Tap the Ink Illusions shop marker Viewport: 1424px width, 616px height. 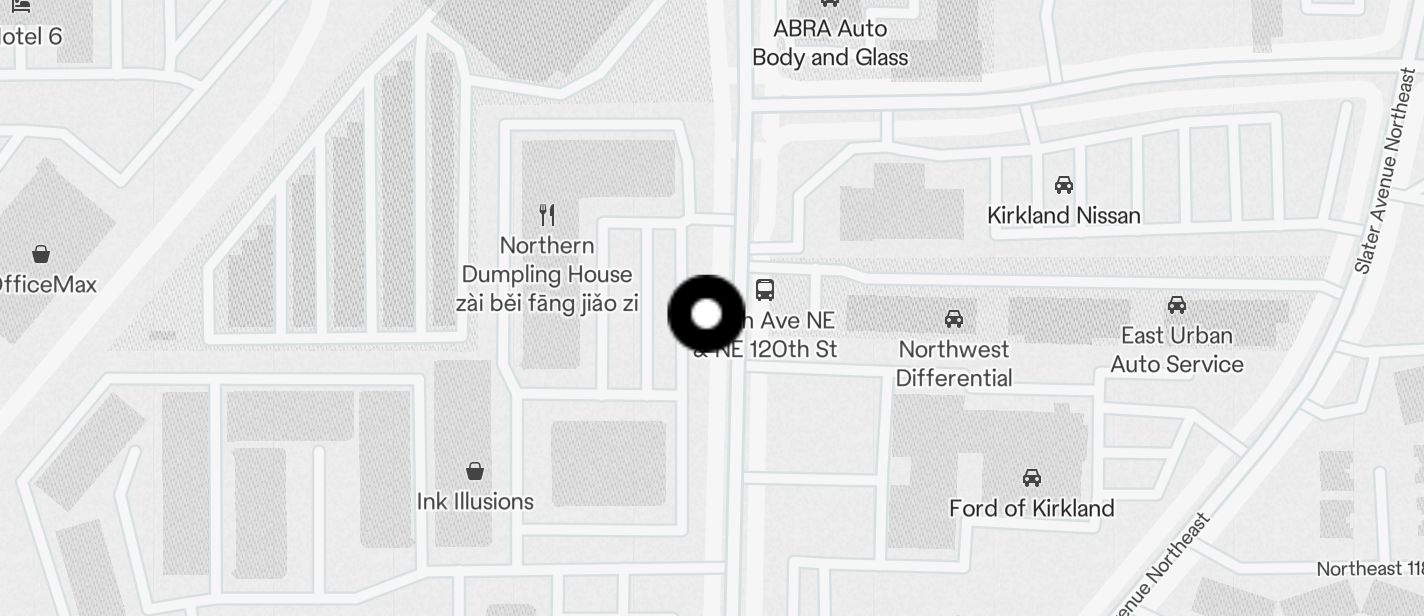[475, 471]
